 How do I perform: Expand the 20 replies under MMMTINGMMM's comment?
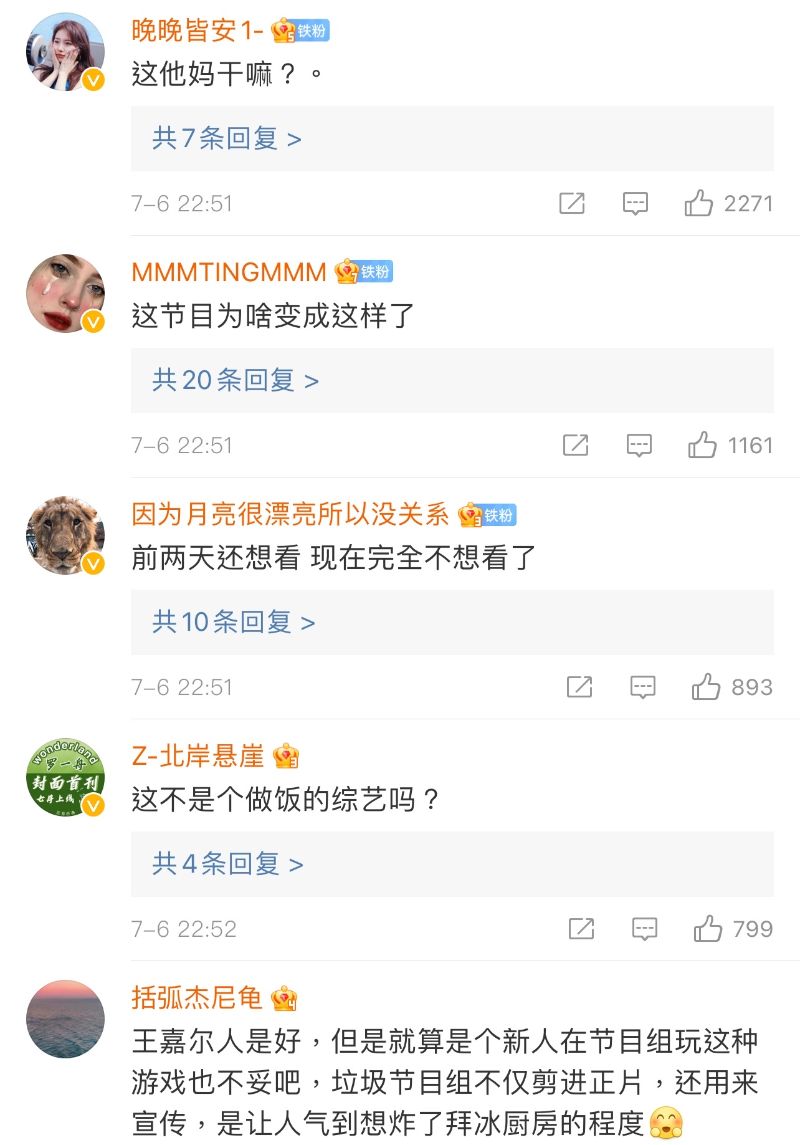click(236, 380)
